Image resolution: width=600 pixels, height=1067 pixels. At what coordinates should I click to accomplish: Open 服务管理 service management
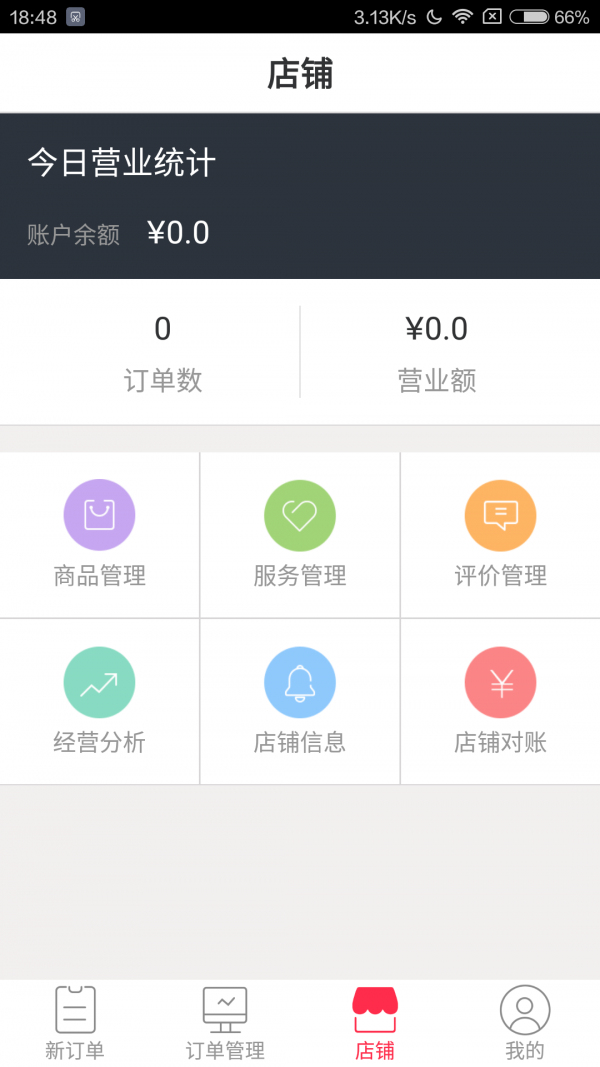300,534
